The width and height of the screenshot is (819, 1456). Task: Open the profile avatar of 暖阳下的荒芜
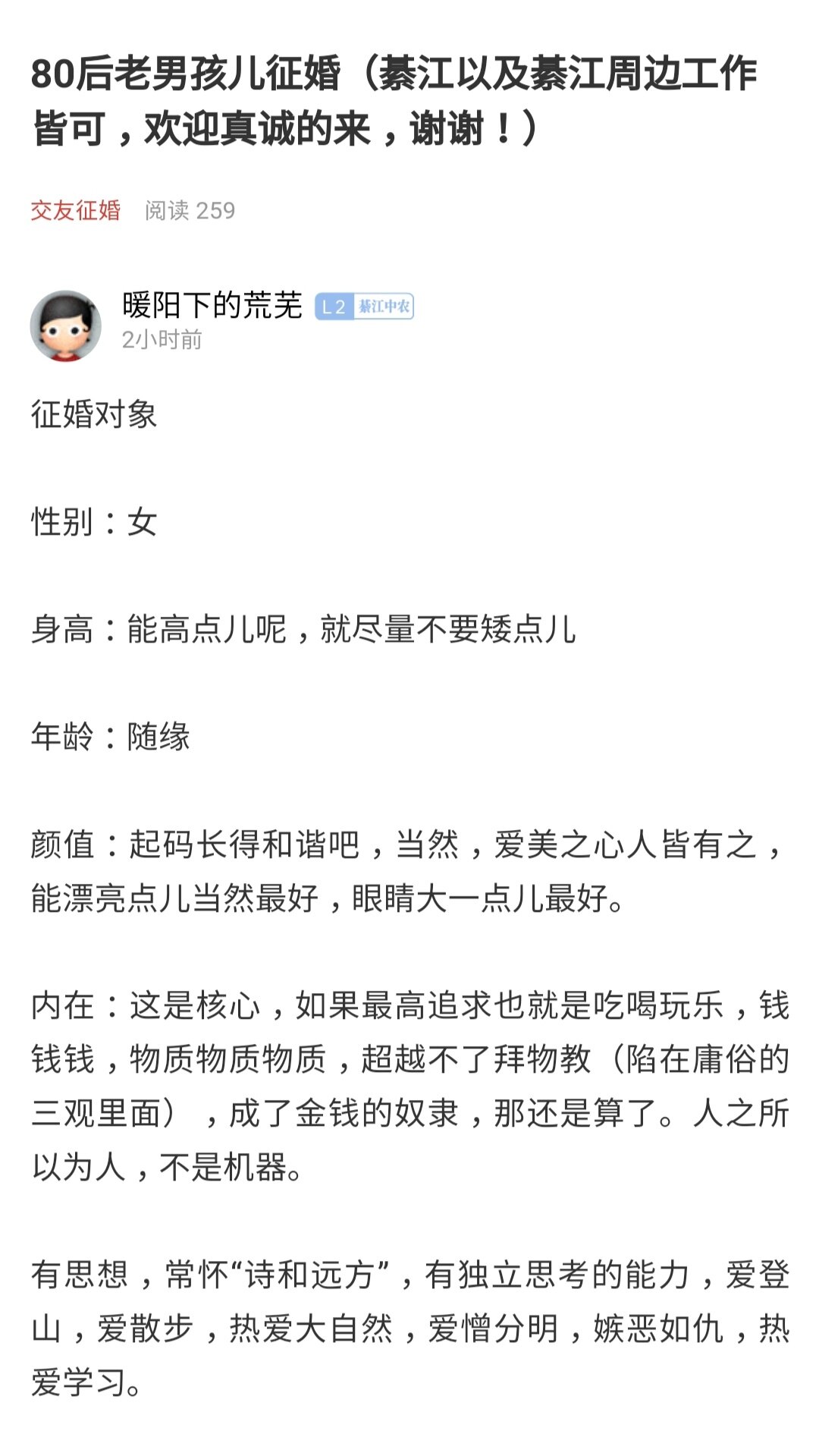[65, 325]
